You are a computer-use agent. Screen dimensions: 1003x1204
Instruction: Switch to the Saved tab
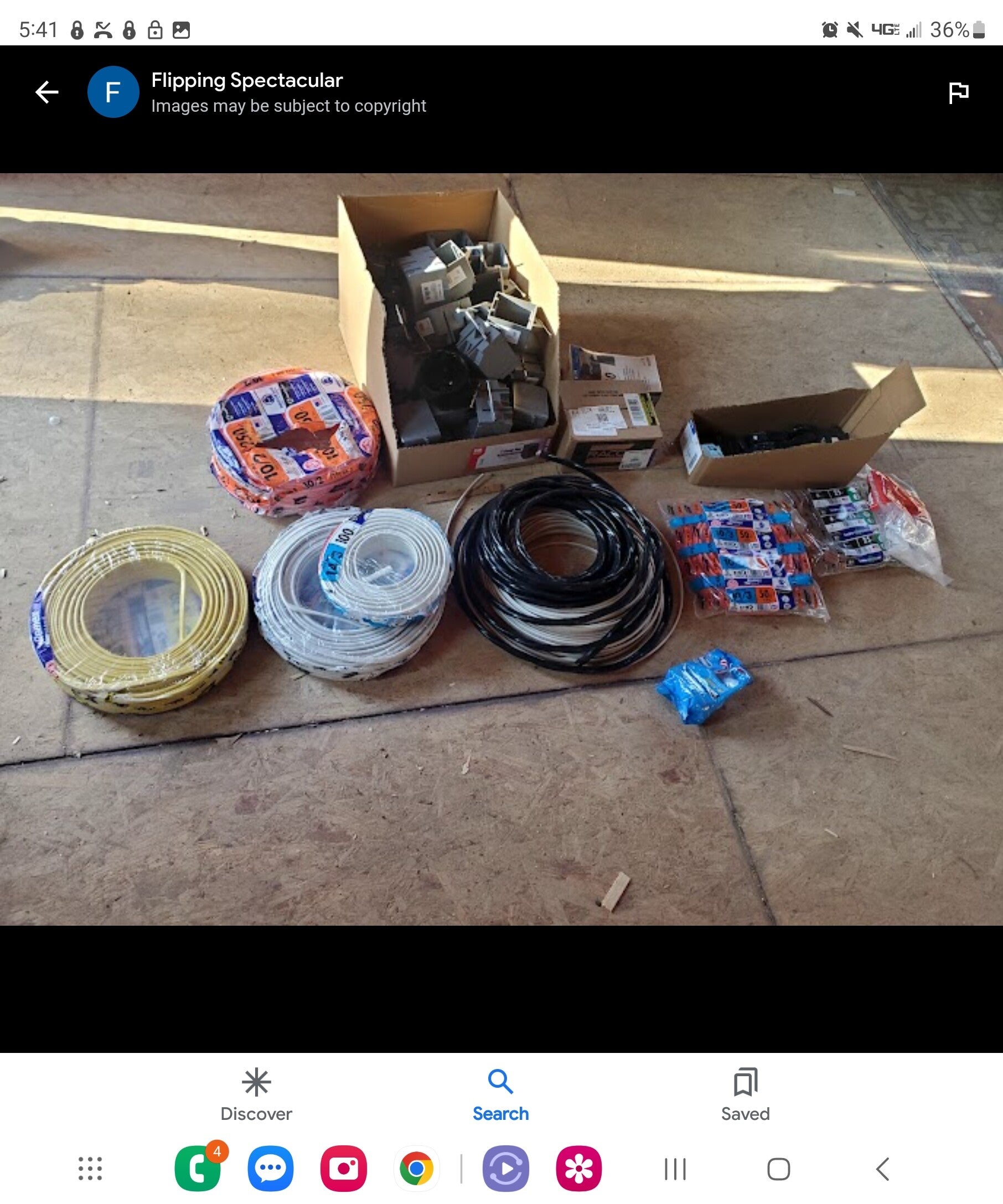pos(745,1094)
